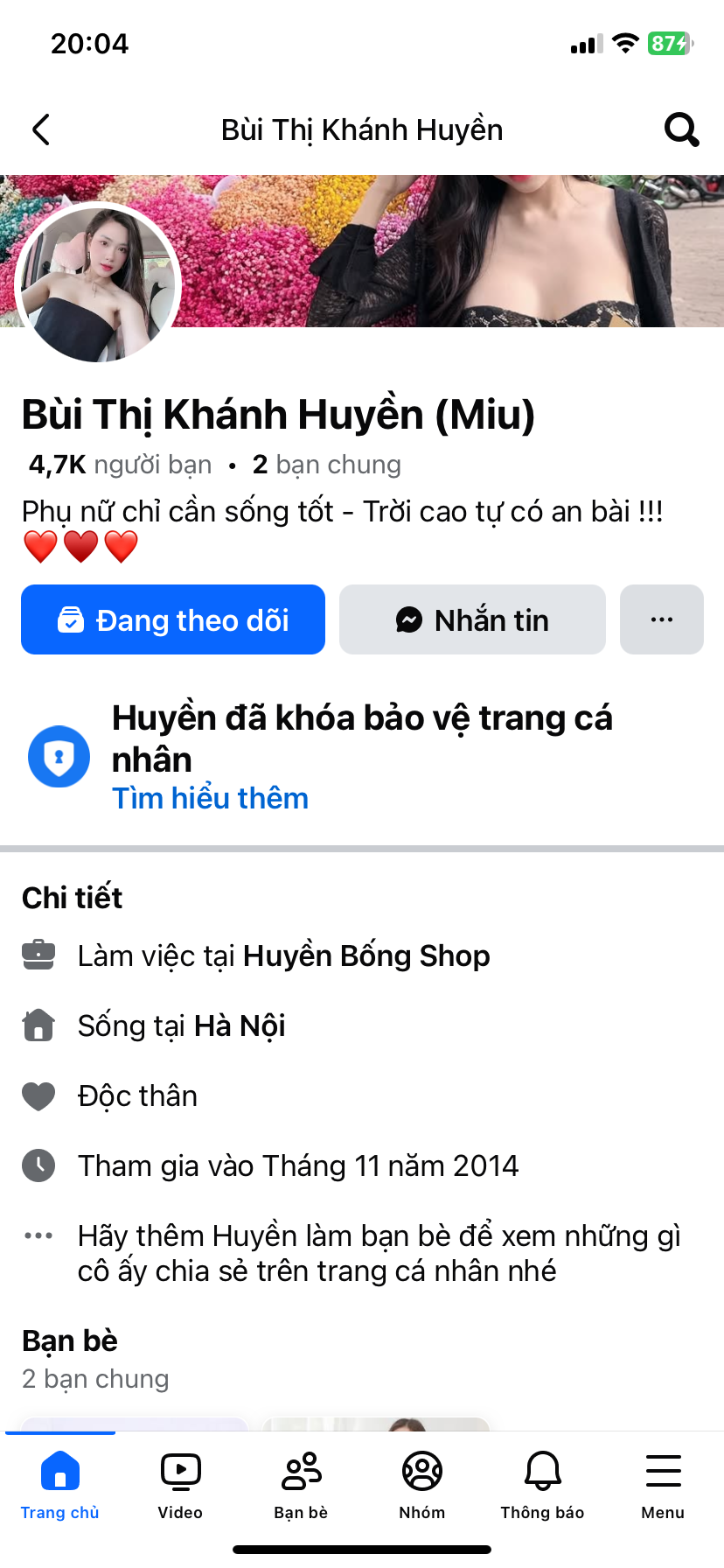Open the three-dot more options button
This screenshot has height=1568, width=724.
pos(662,619)
